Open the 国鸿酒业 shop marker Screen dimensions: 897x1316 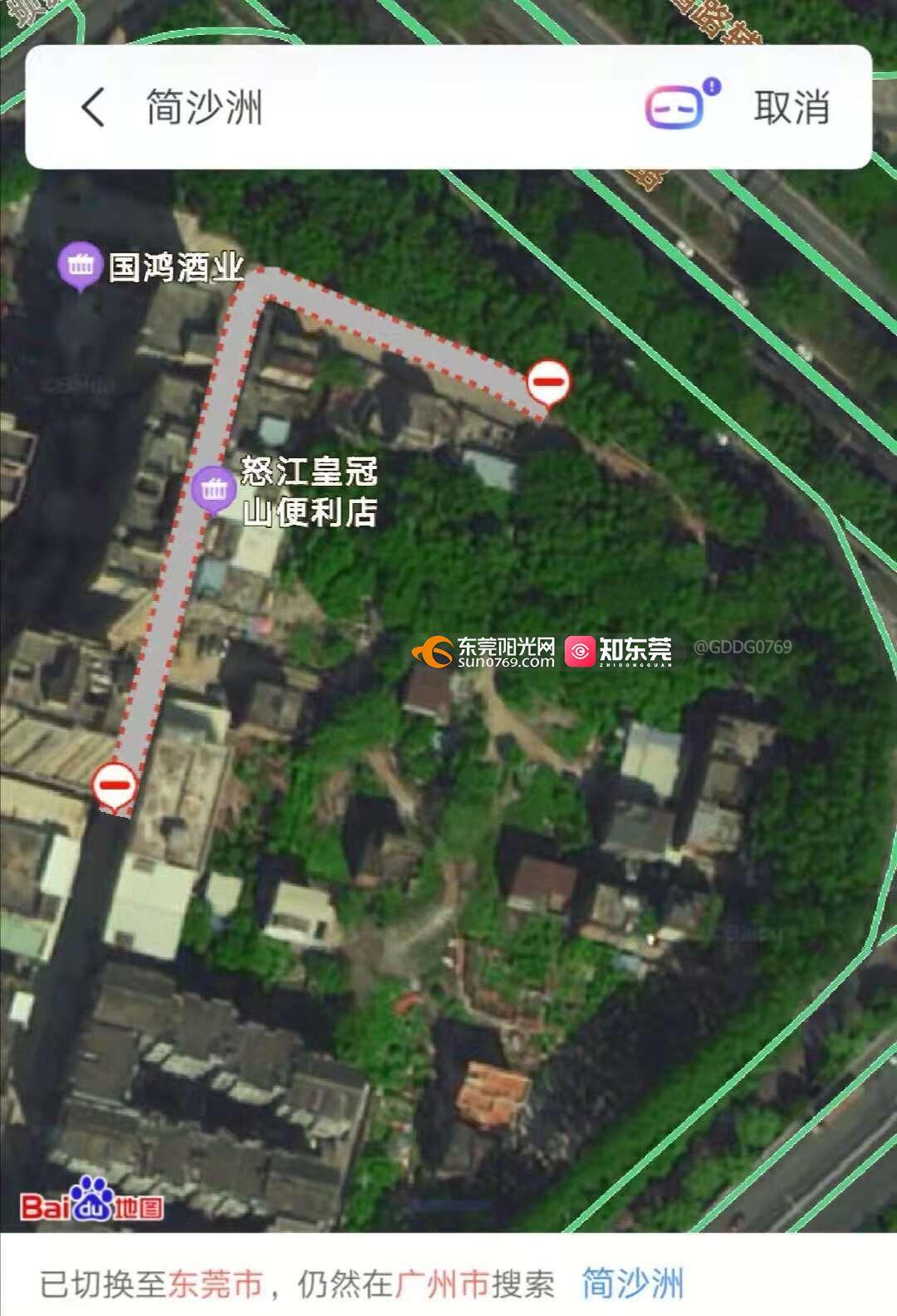[80, 267]
